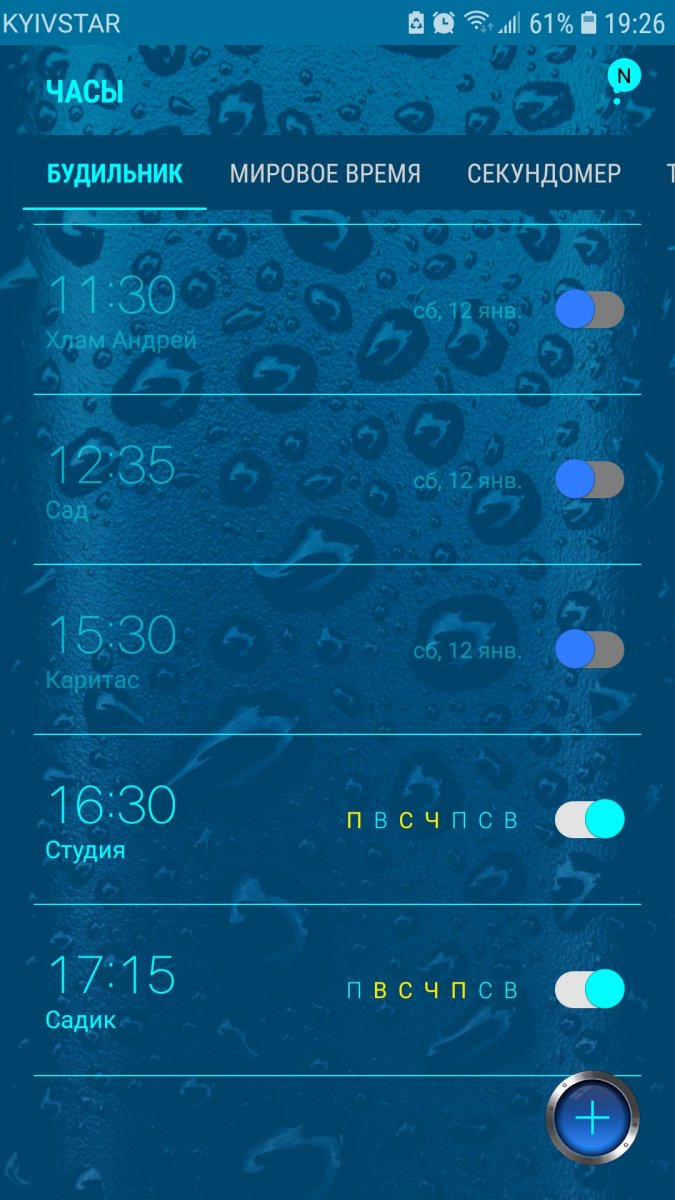Switch to the Секундомер tab
The width and height of the screenshot is (675, 1200).
[544, 174]
